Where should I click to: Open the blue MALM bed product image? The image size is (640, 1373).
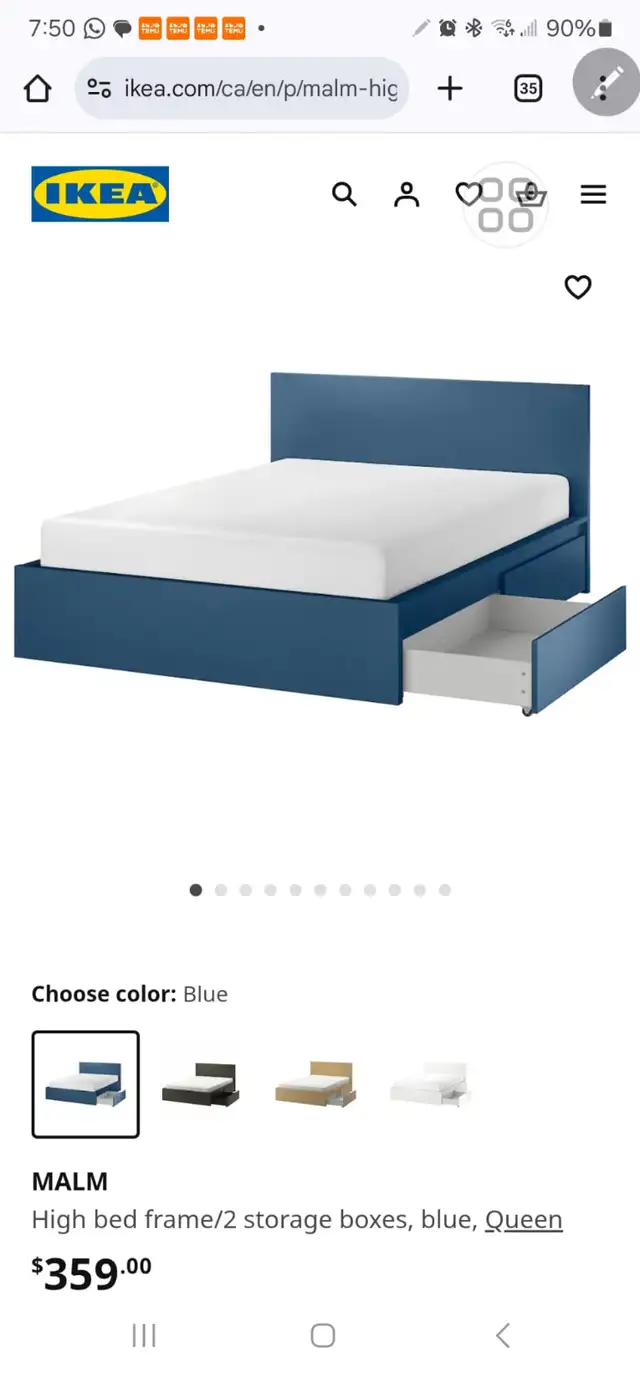[320, 543]
